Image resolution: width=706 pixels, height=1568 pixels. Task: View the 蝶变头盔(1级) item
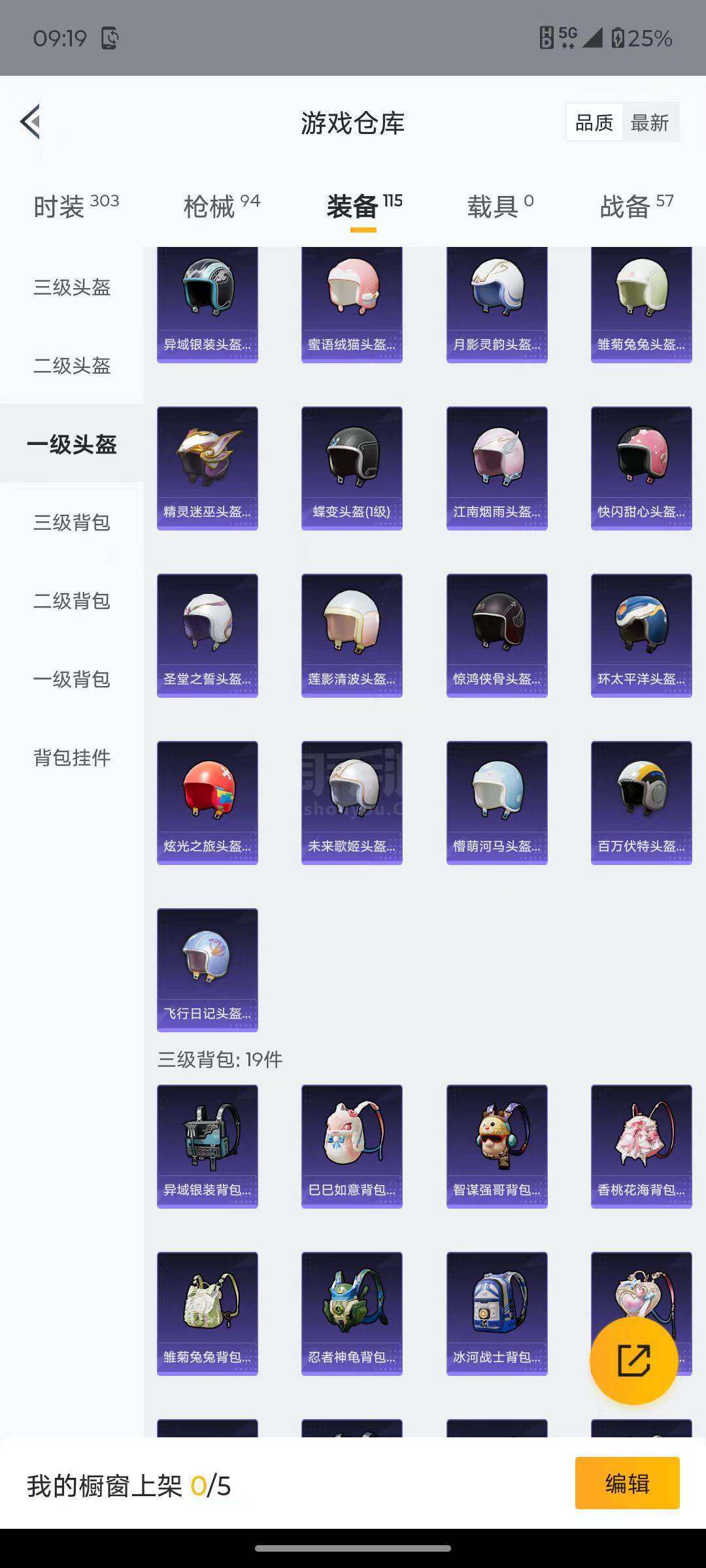[352, 468]
